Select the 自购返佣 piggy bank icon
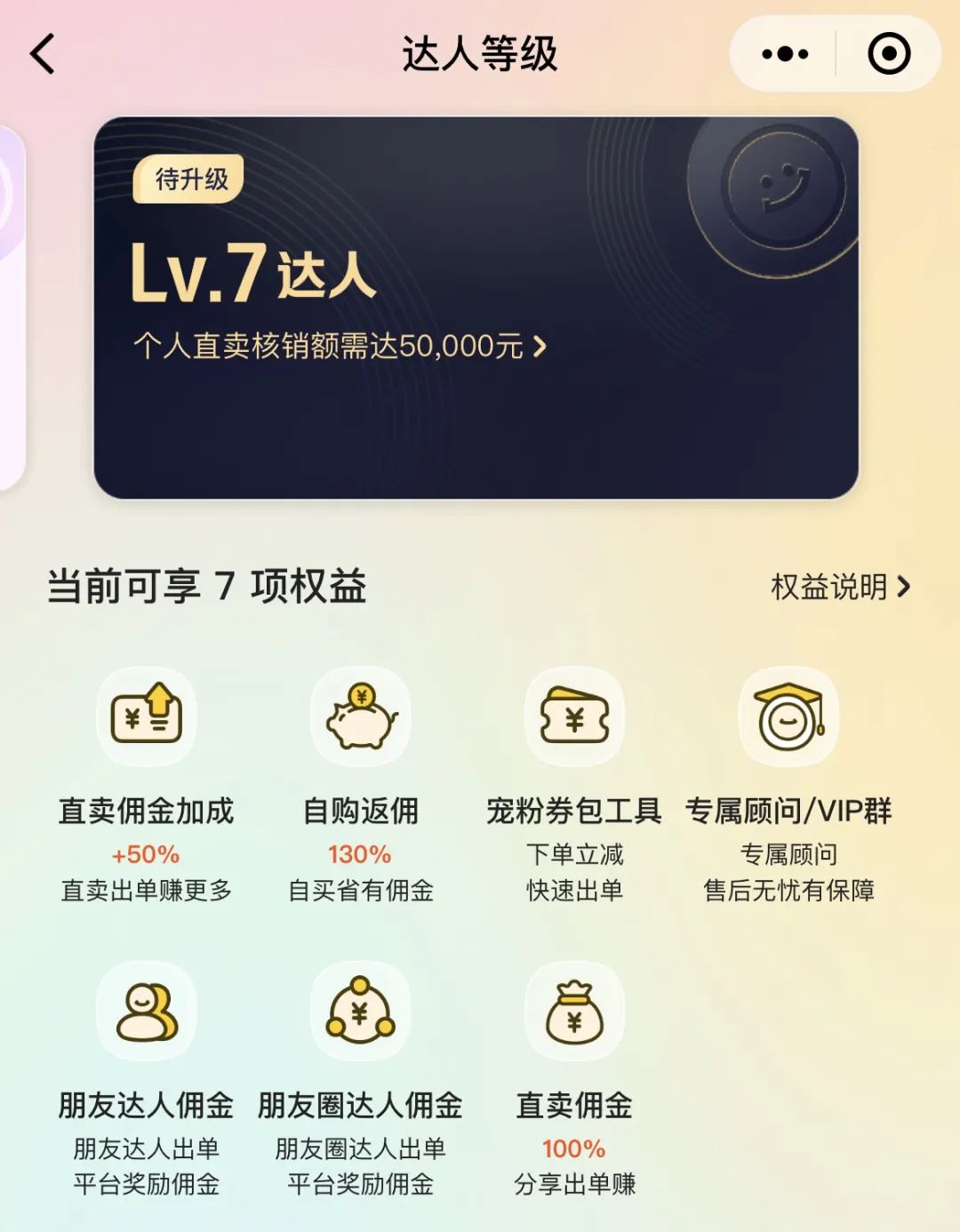Image resolution: width=960 pixels, height=1232 pixels. (360, 716)
